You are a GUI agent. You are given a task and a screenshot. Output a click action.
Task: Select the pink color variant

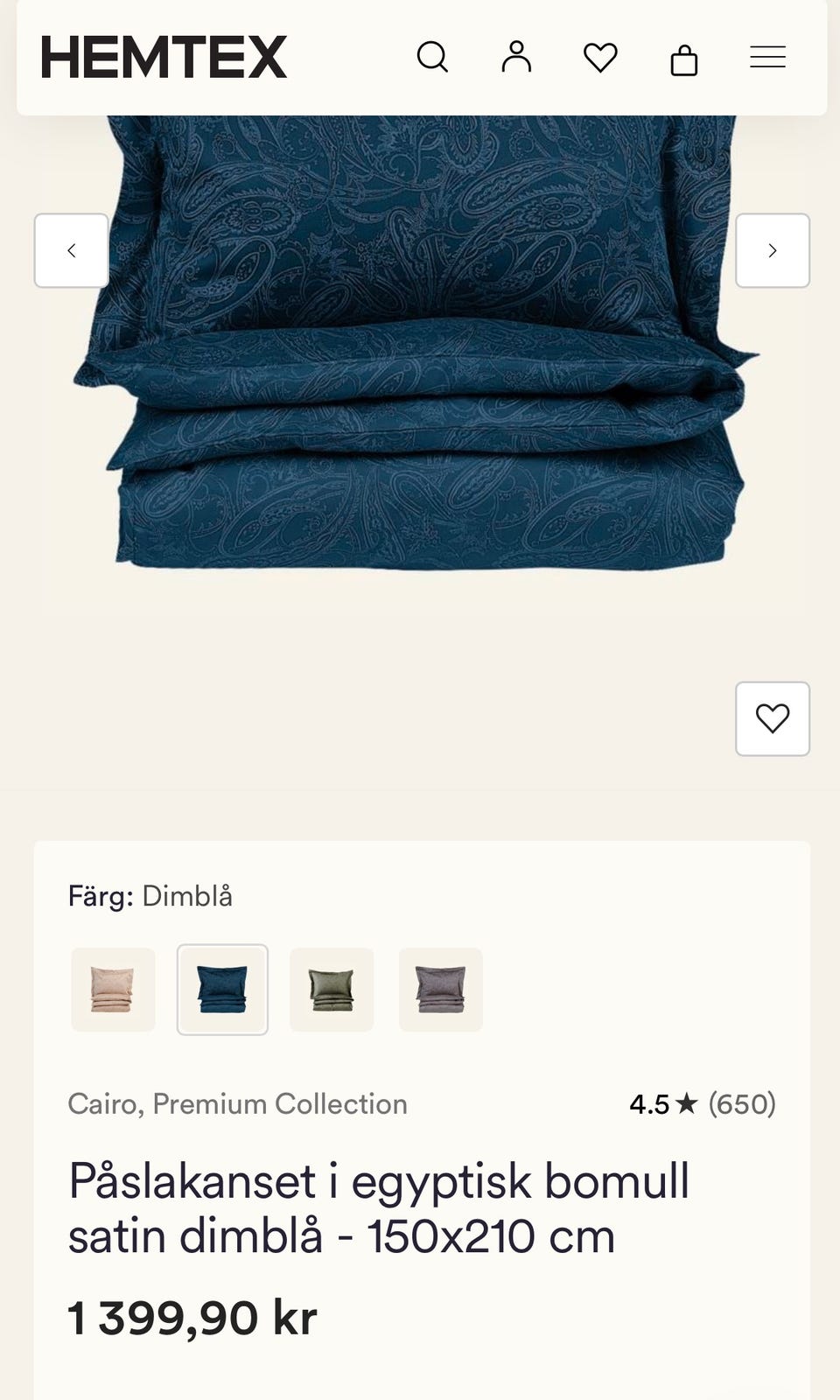point(113,990)
